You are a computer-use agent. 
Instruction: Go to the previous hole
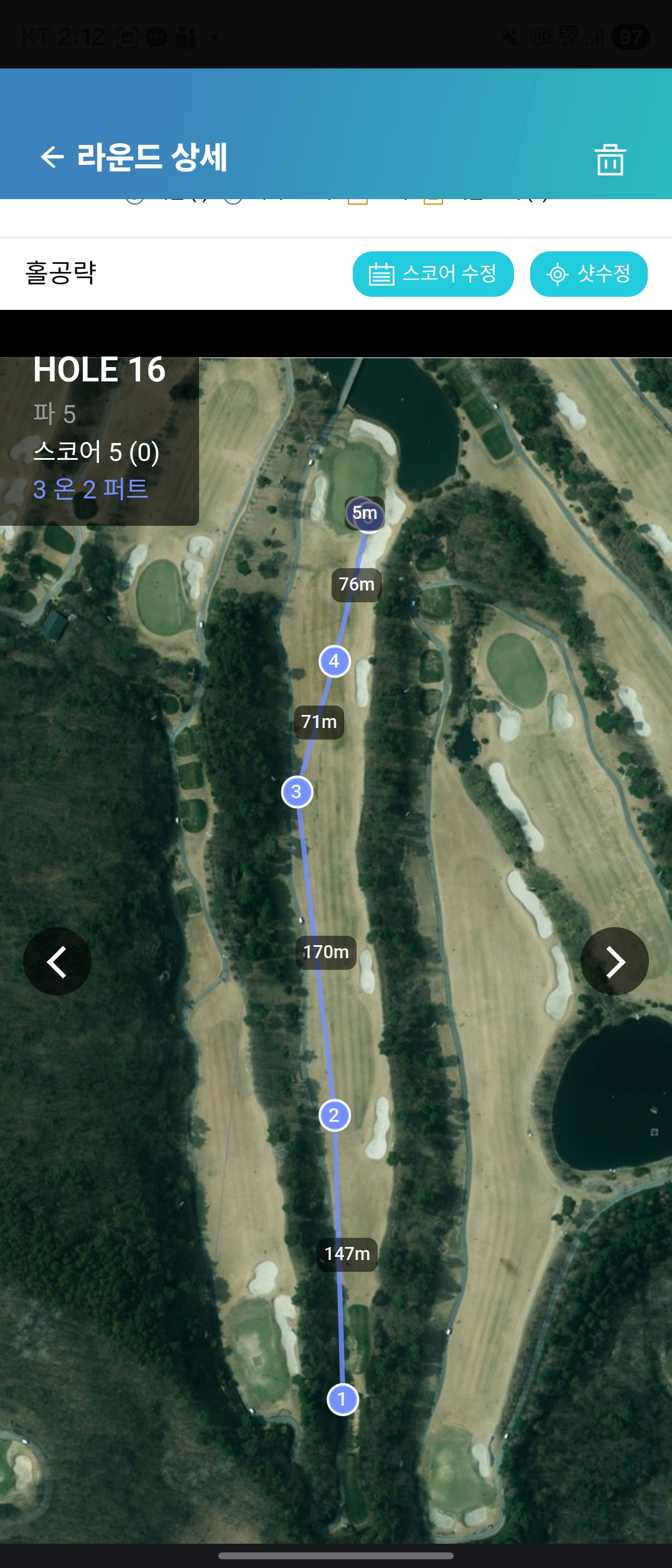pos(57,961)
